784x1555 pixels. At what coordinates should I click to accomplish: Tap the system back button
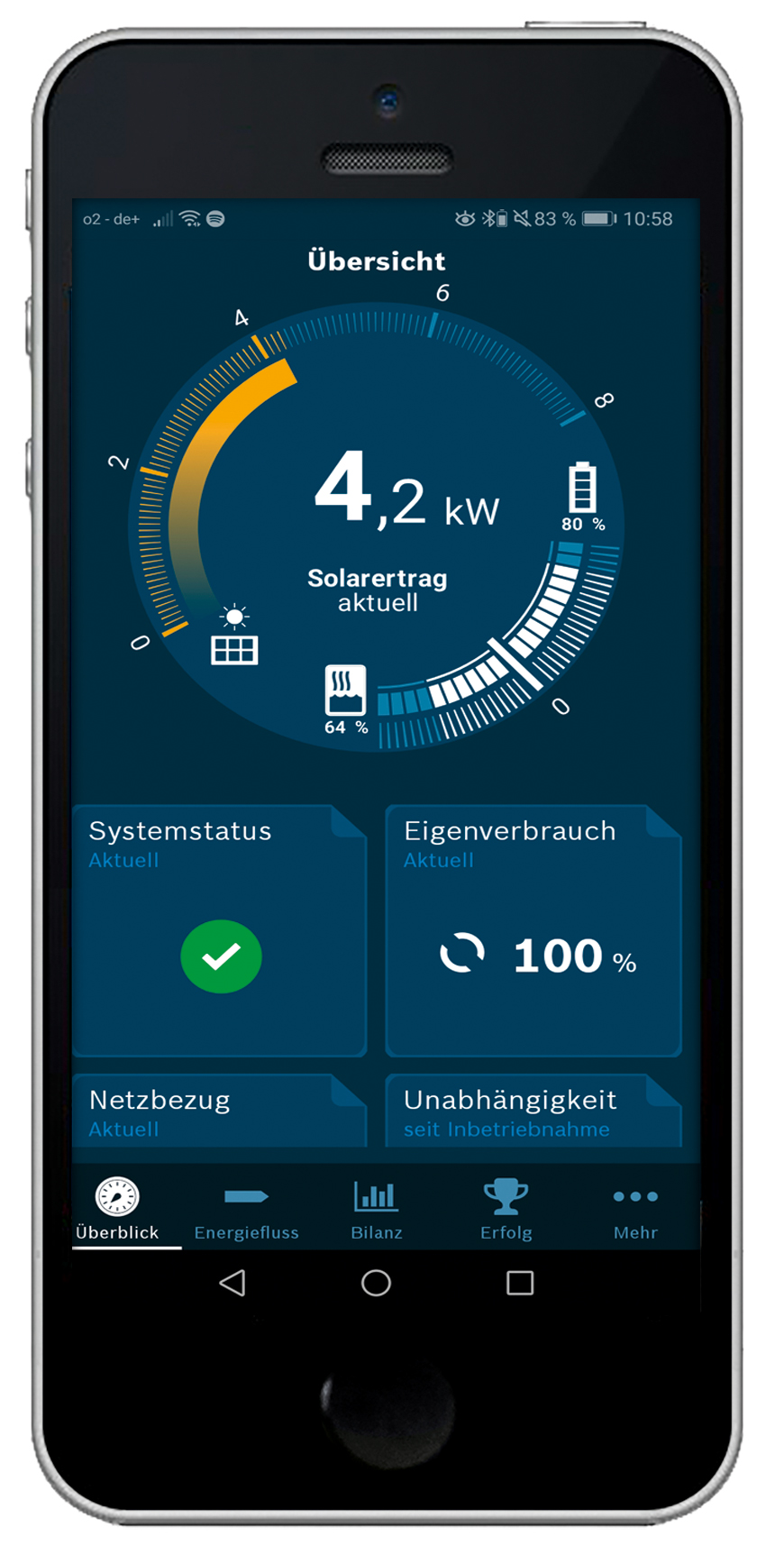click(232, 1283)
